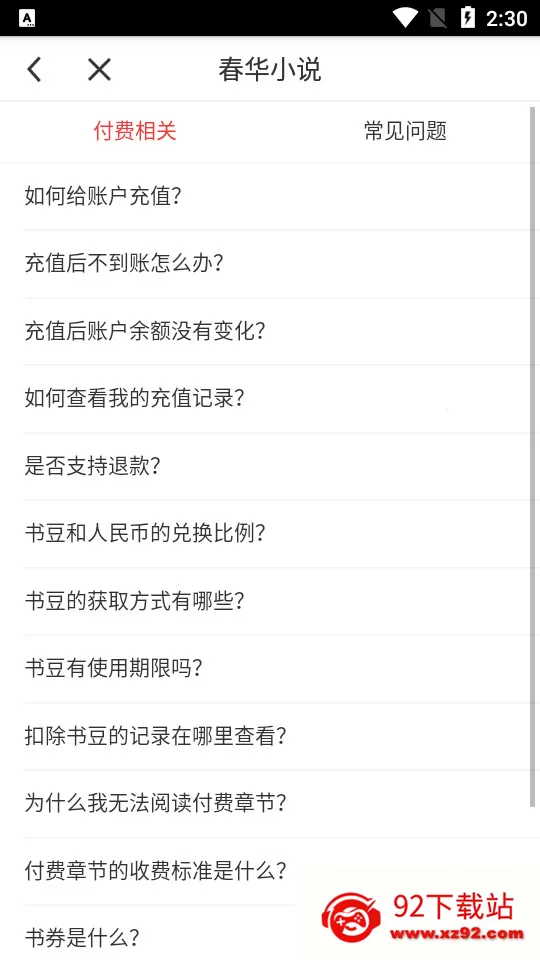Open 书豆有使用期限吗? question
The width and height of the screenshot is (540, 960).
coord(269,669)
